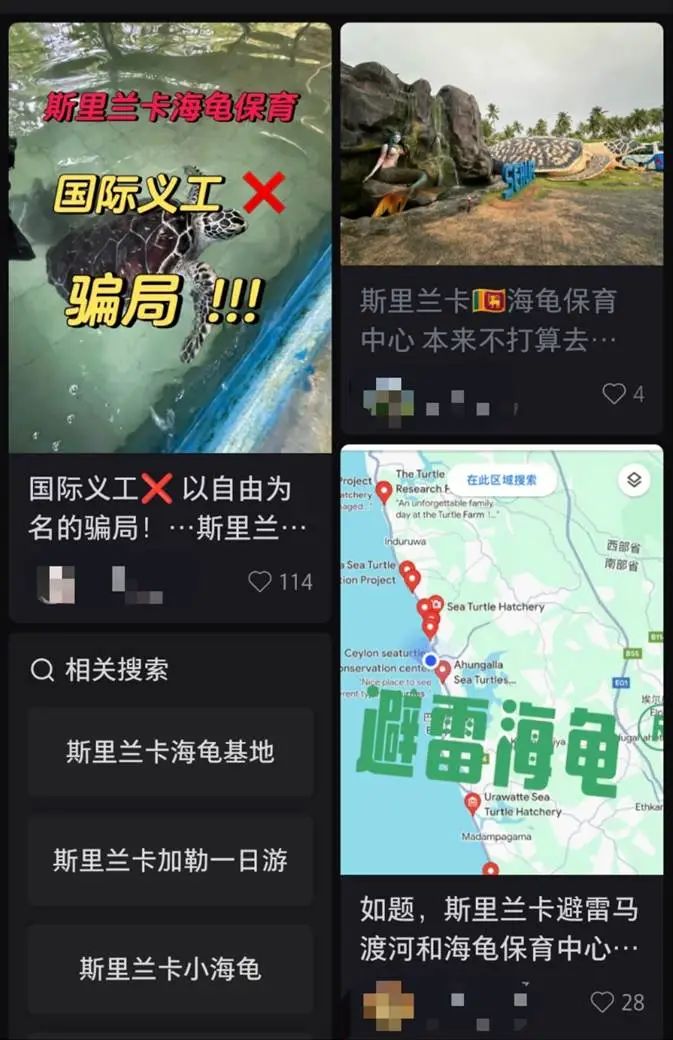View author avatar under 避雷马渡河 post

coord(388,1004)
